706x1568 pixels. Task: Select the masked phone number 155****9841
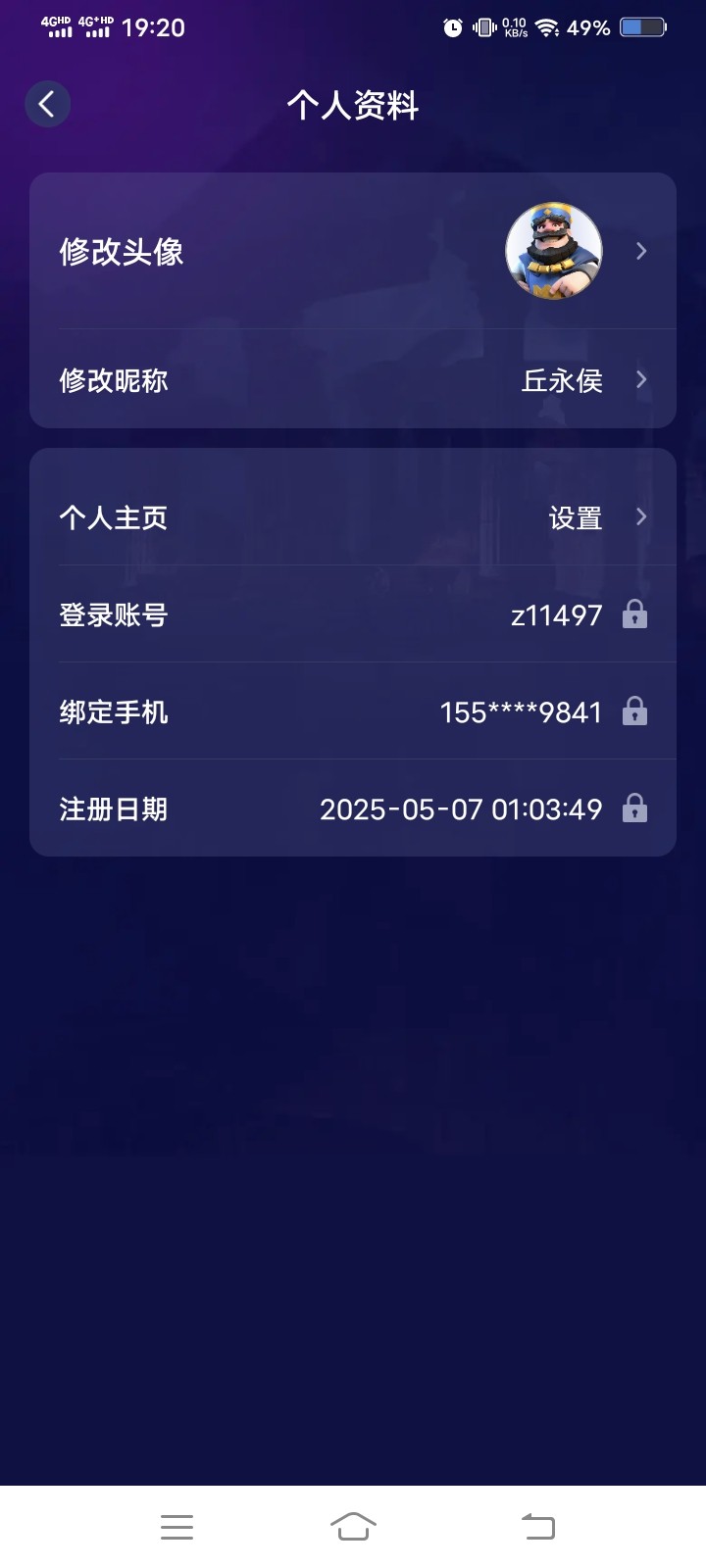(522, 711)
